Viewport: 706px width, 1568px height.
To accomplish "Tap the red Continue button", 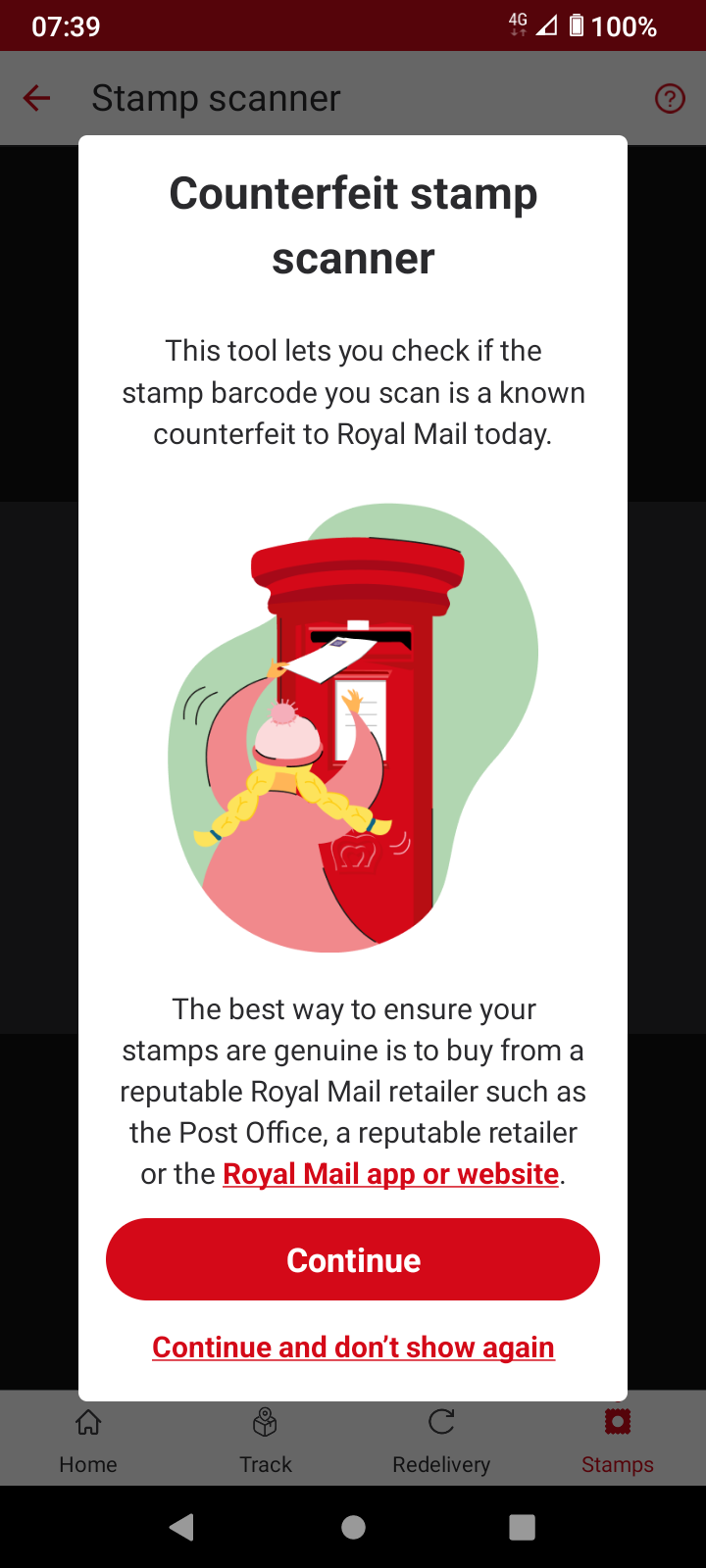I will 353,1259.
